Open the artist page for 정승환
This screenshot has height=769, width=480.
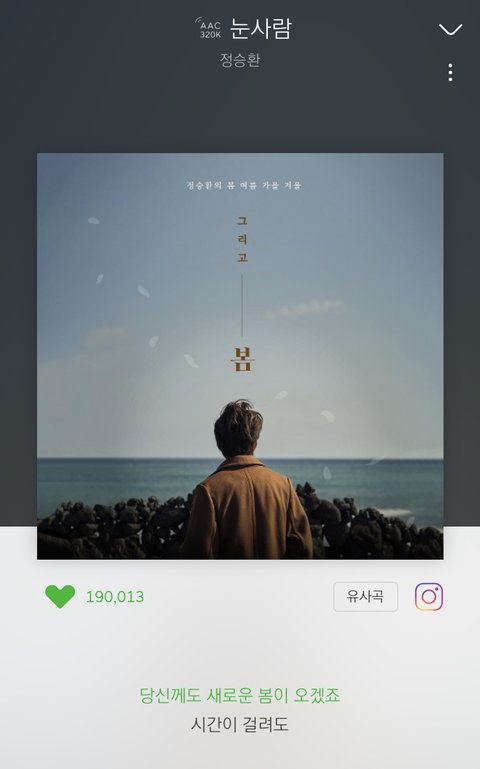click(240, 60)
